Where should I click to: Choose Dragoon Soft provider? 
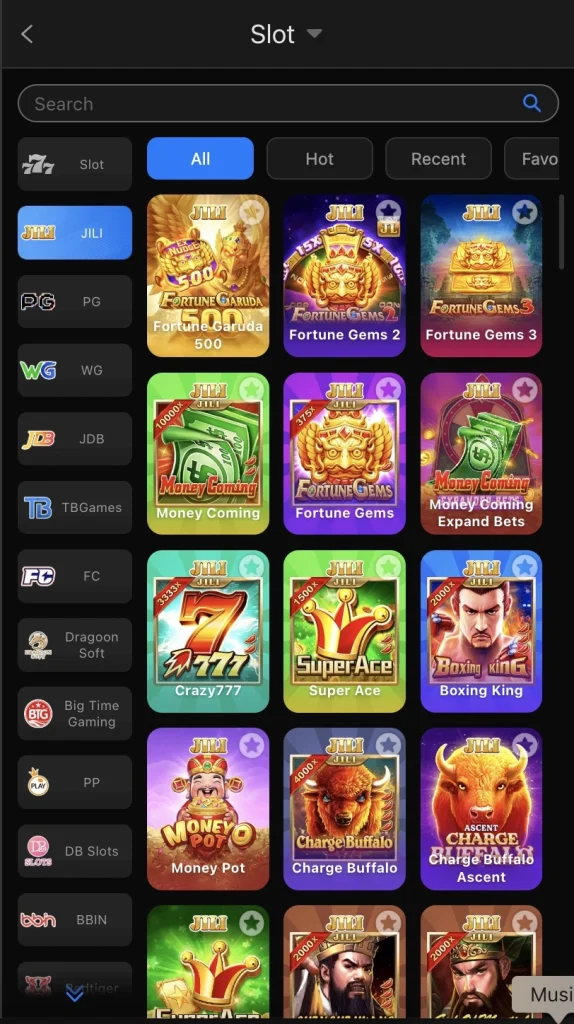[74, 645]
